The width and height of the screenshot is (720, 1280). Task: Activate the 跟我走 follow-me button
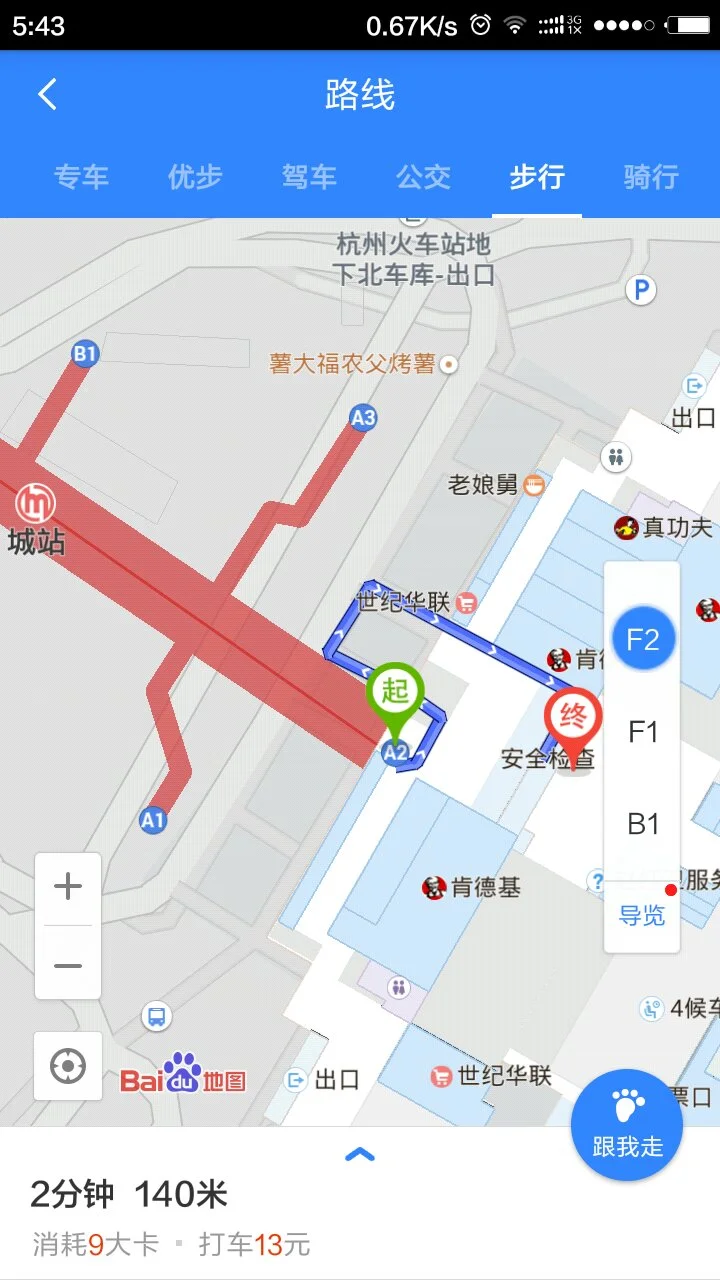pyautogui.click(x=626, y=1124)
